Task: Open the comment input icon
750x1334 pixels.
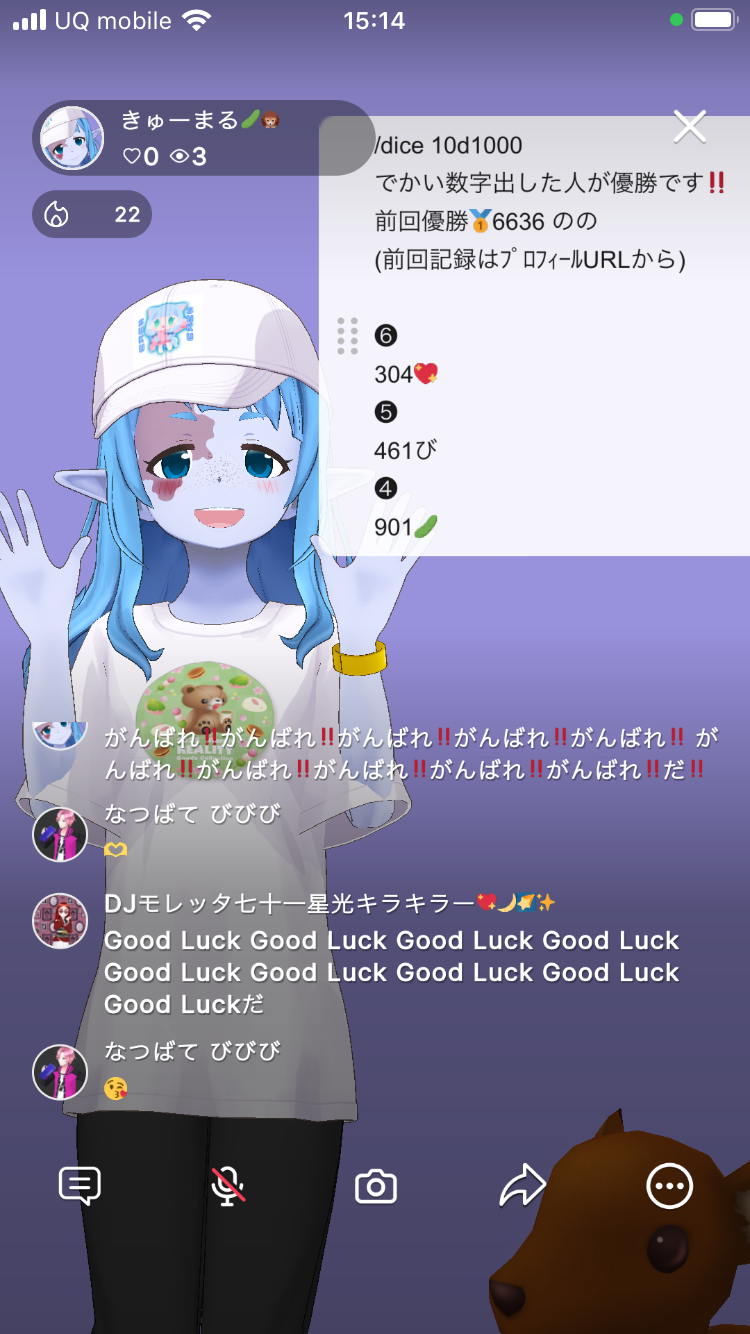Action: point(80,1187)
